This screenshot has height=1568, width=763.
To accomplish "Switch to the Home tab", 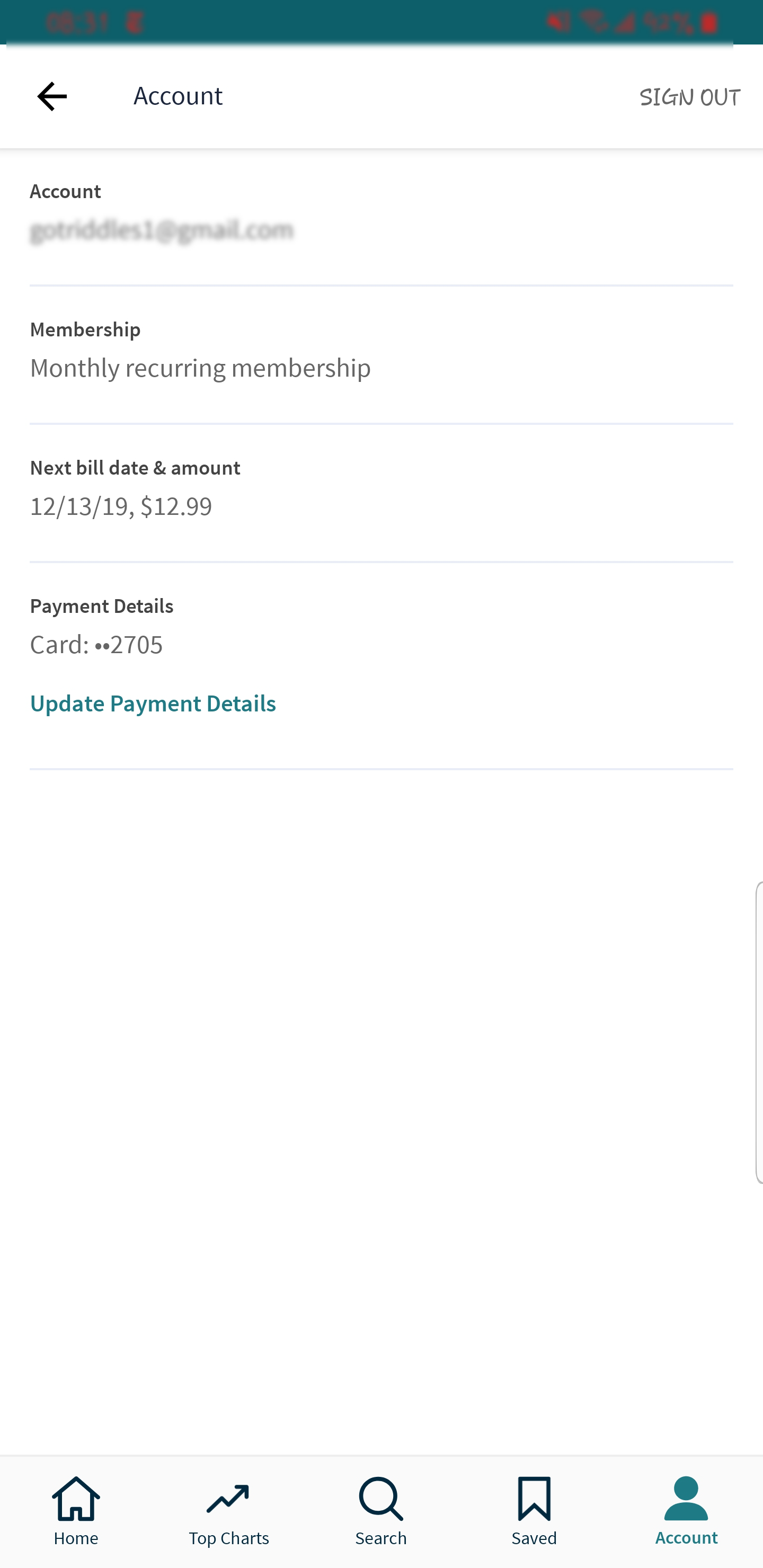I will (x=76, y=1511).
